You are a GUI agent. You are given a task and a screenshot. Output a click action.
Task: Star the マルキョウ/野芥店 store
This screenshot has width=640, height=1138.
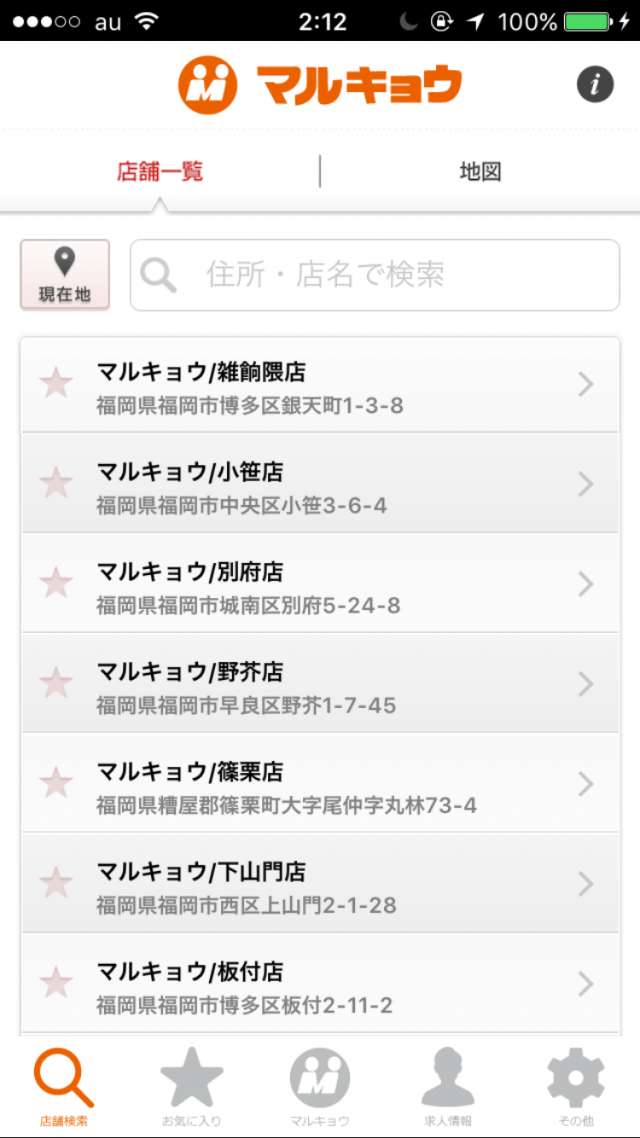click(56, 684)
